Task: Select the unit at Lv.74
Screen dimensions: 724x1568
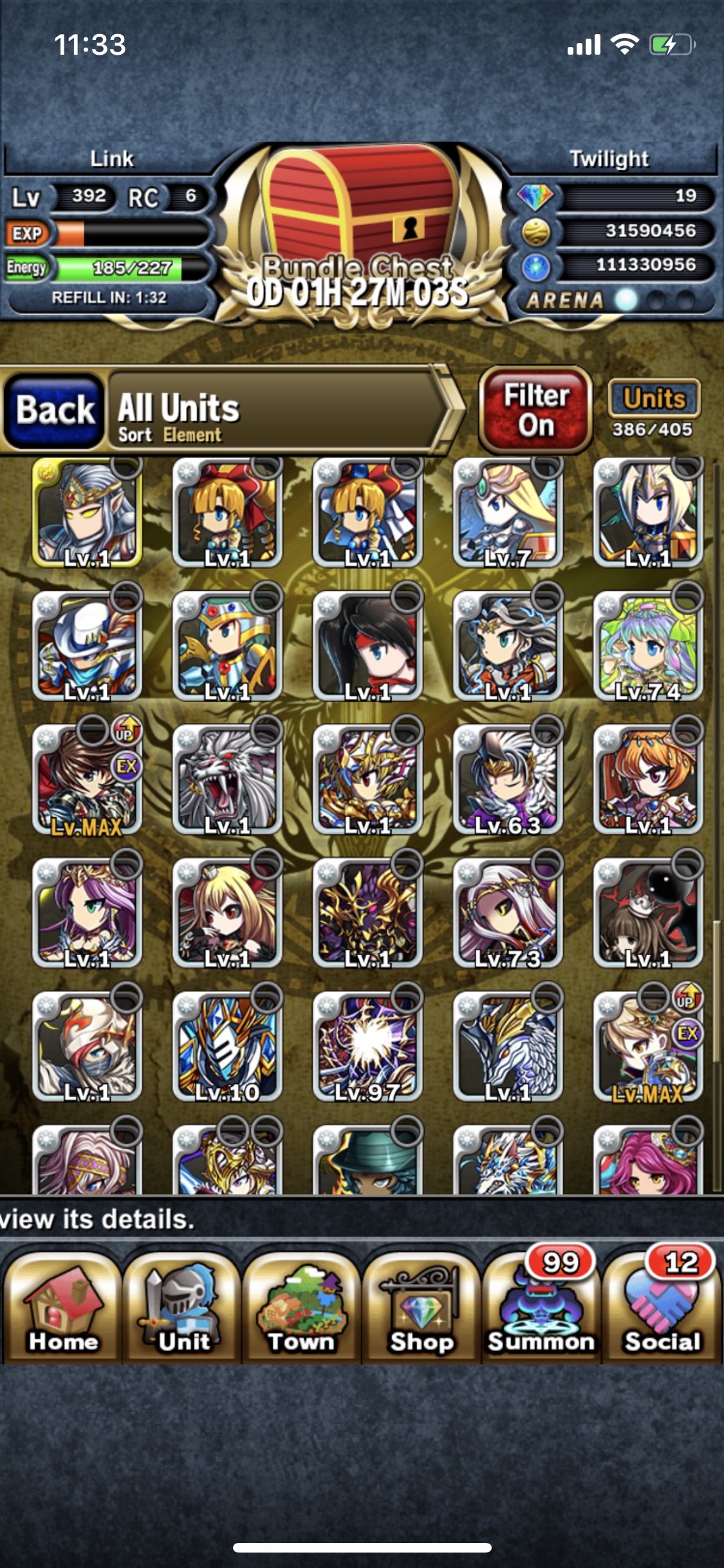Action: 648,646
